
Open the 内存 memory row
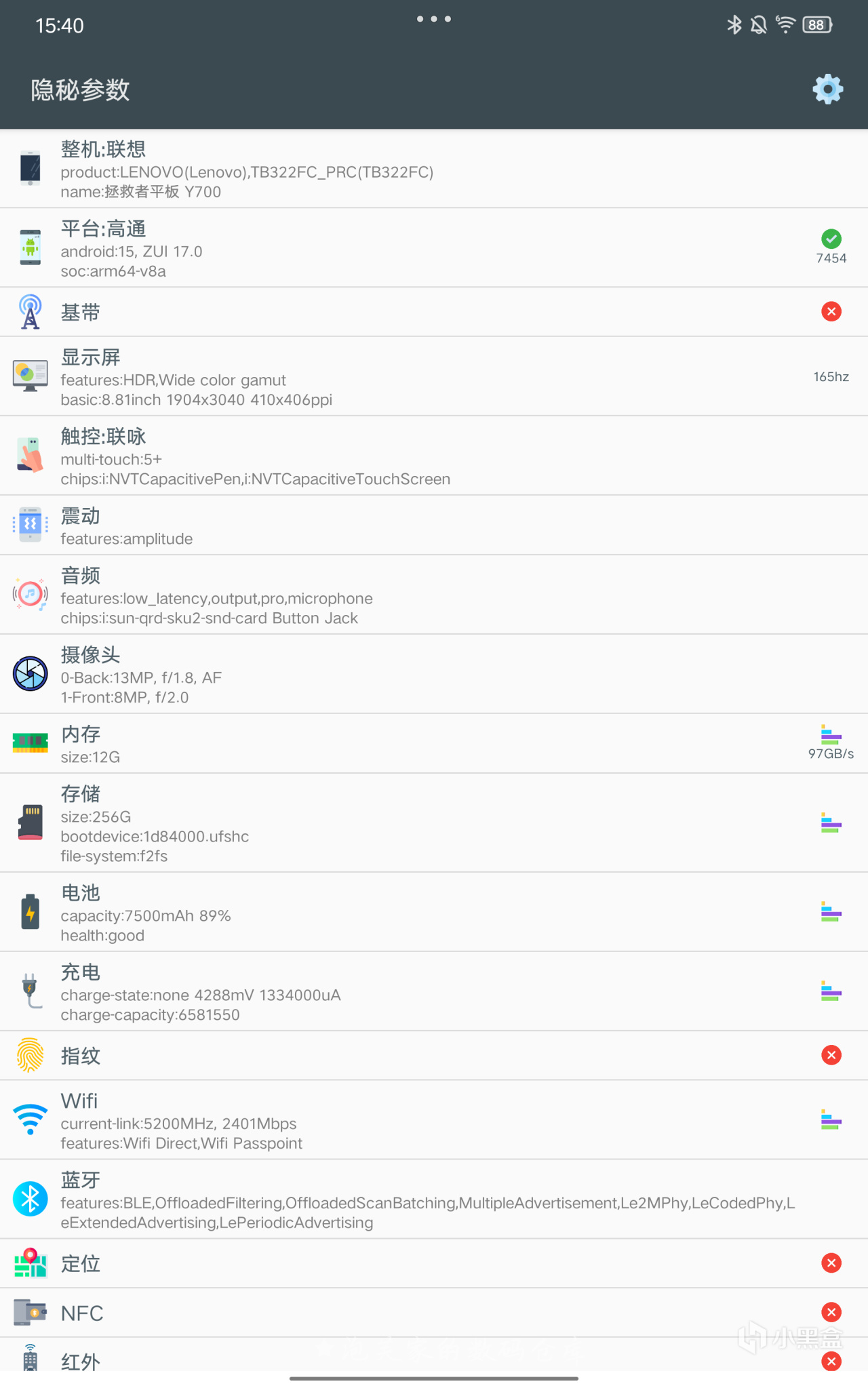[x=434, y=744]
